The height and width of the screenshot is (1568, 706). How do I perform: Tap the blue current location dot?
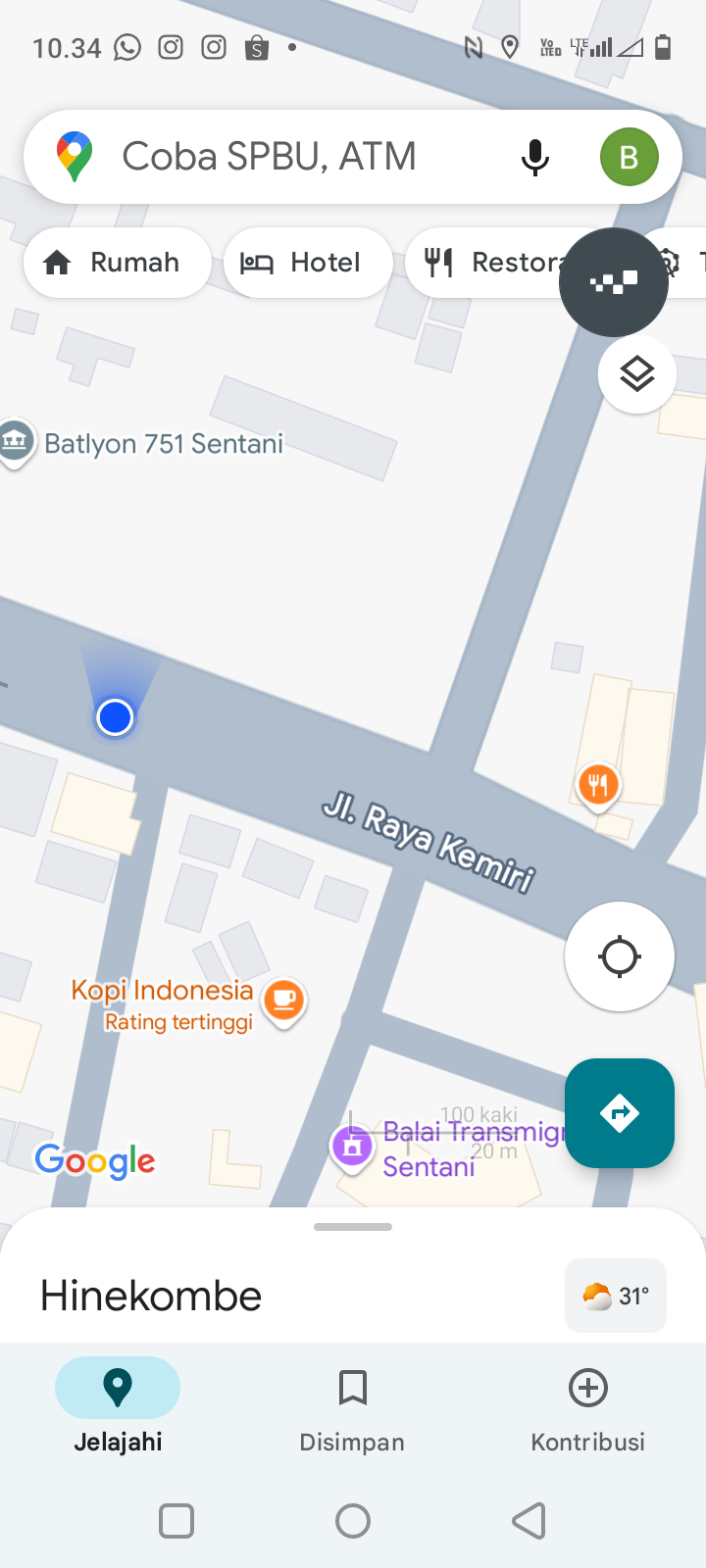115,716
